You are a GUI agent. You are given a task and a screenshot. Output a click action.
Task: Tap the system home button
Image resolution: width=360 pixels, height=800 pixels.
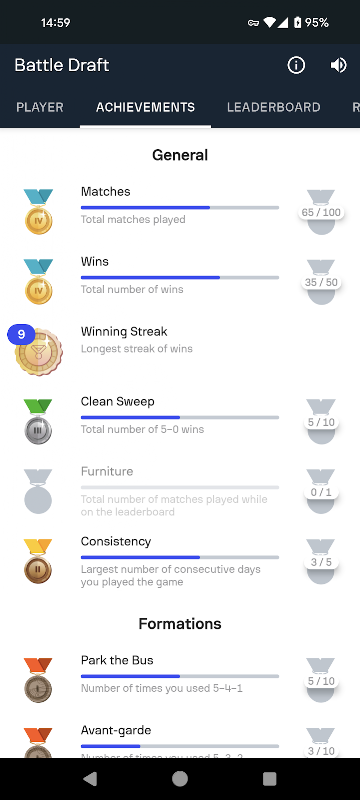(x=180, y=779)
